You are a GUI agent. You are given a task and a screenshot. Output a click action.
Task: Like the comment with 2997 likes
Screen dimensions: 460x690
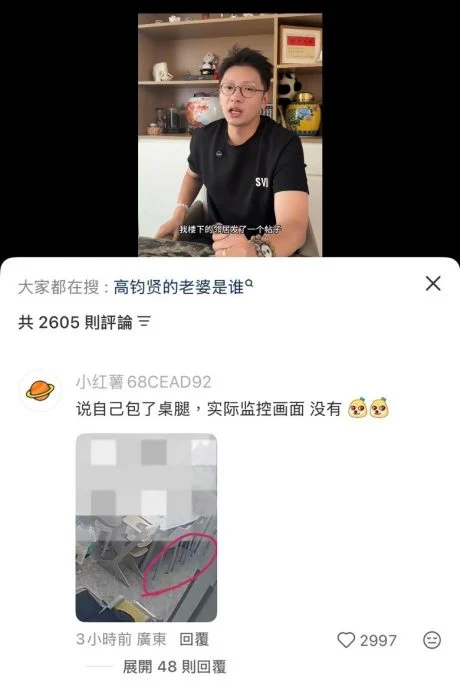346,640
